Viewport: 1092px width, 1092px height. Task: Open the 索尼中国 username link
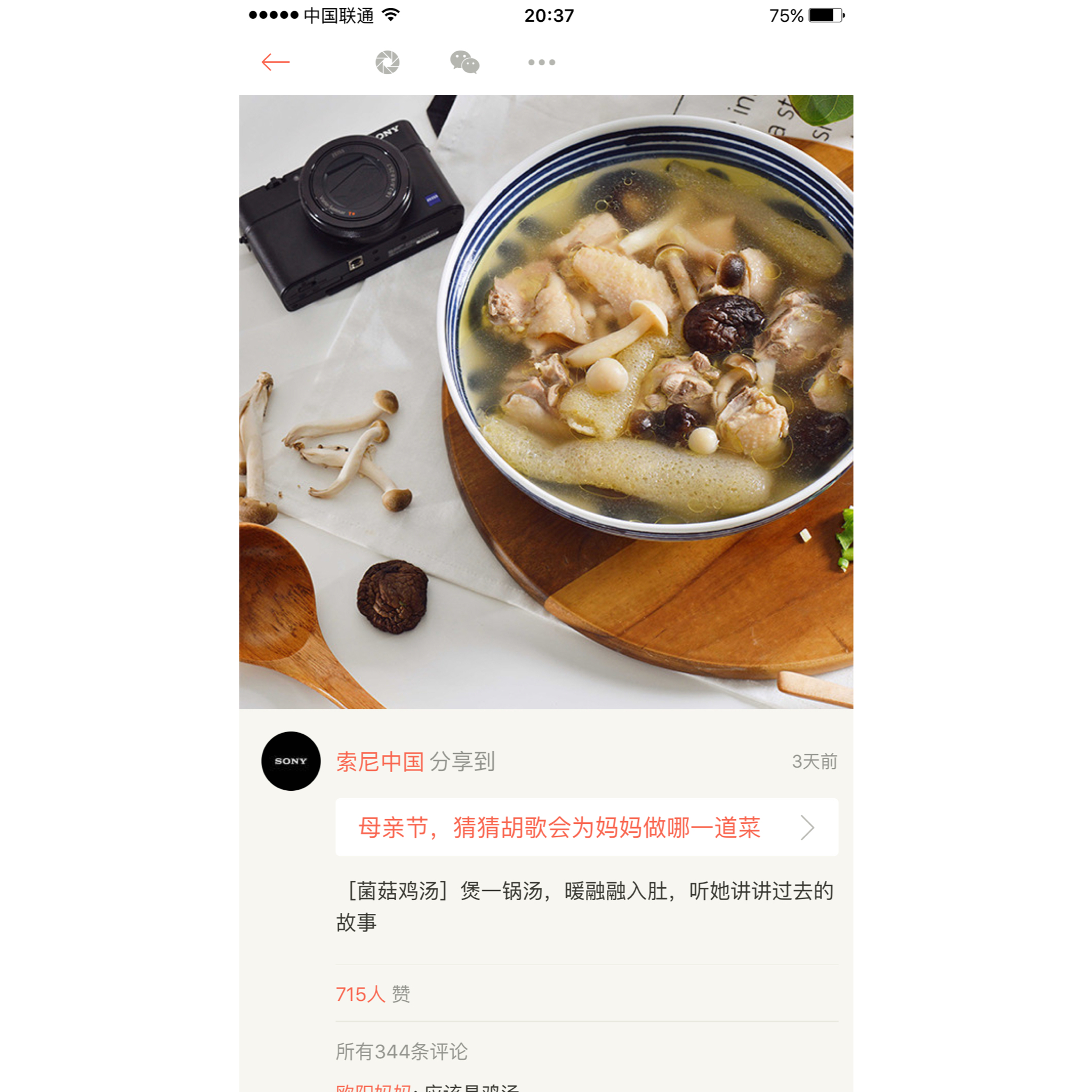(x=380, y=761)
